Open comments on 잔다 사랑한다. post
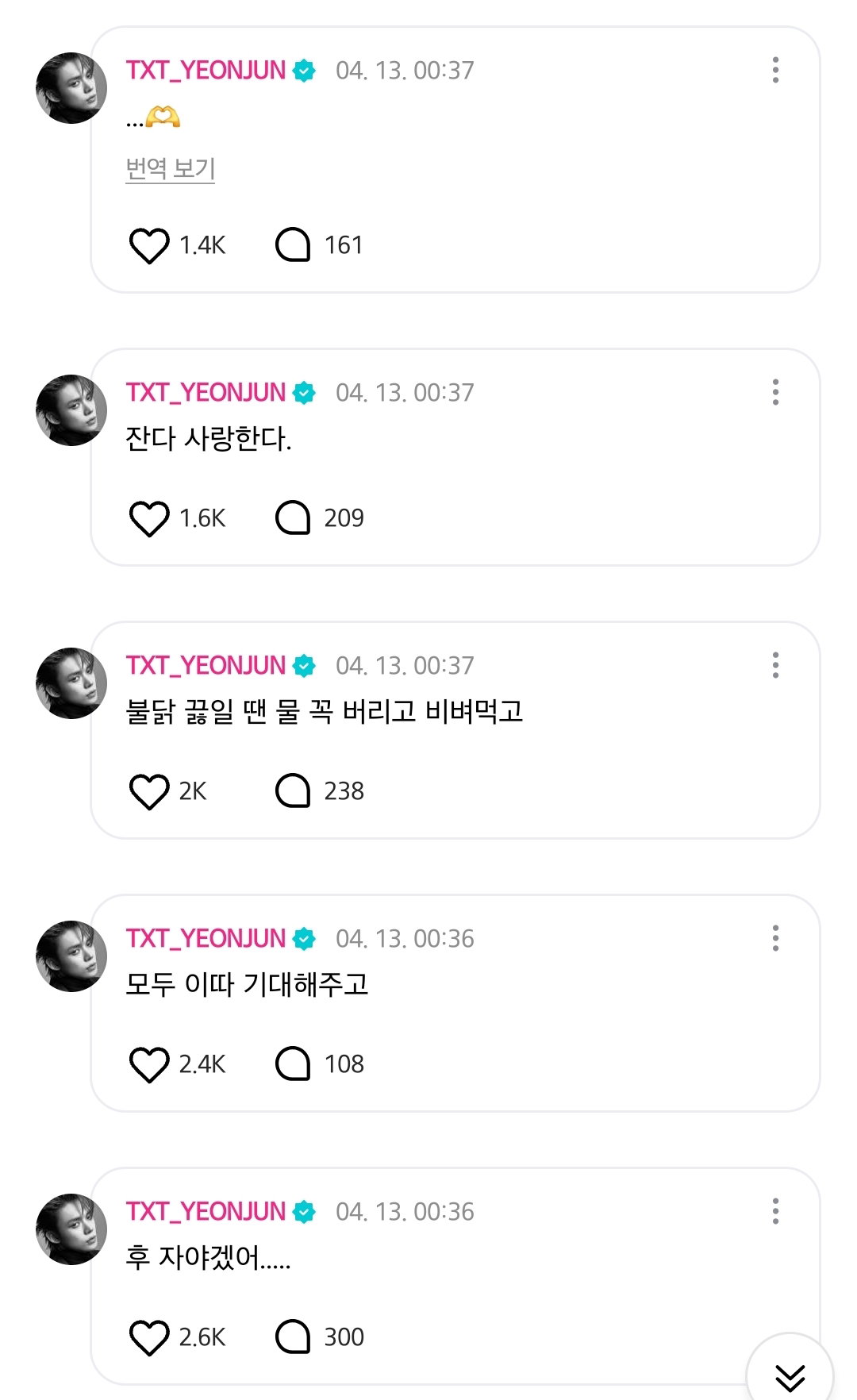 click(x=293, y=518)
